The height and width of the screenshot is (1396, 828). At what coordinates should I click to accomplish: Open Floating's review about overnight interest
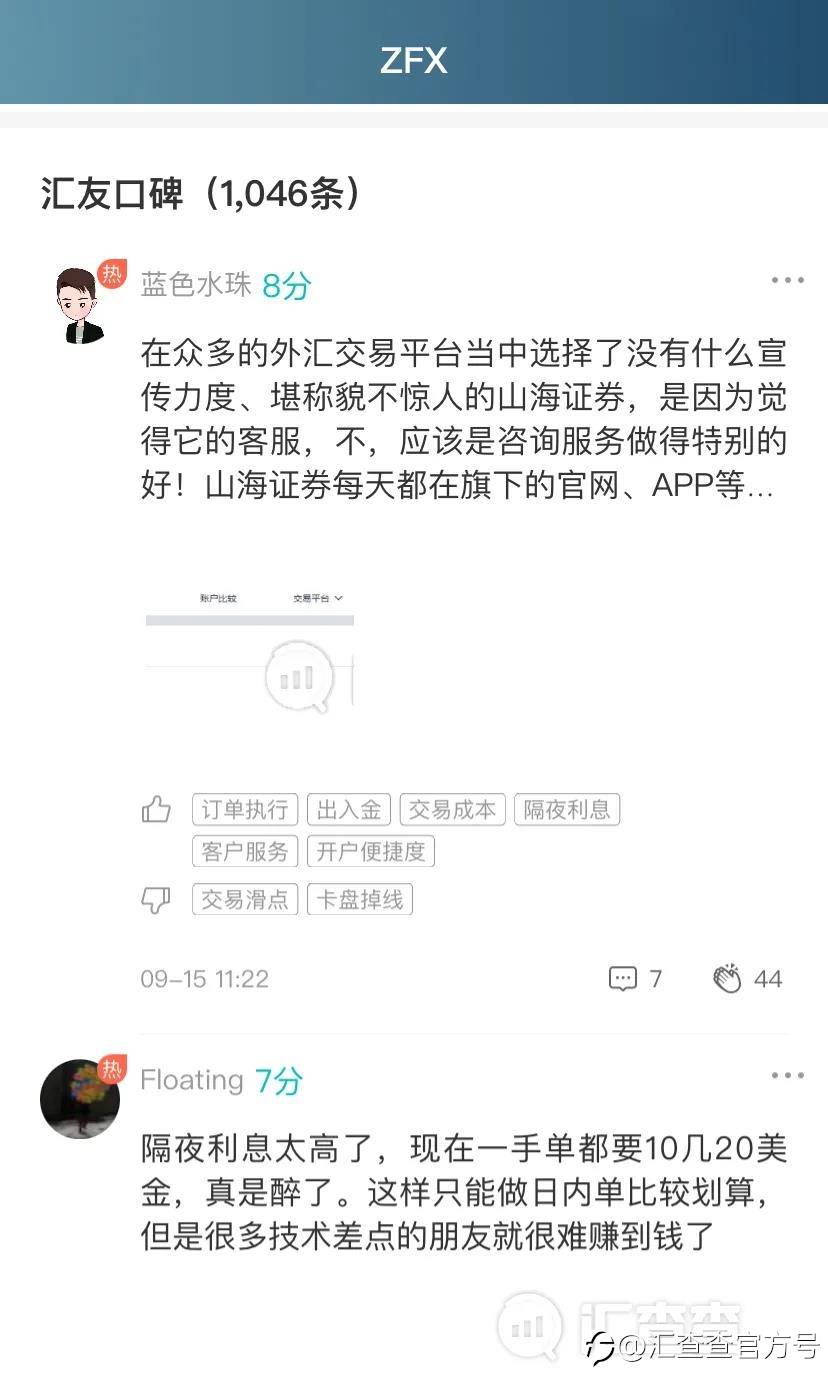[x=463, y=1192]
